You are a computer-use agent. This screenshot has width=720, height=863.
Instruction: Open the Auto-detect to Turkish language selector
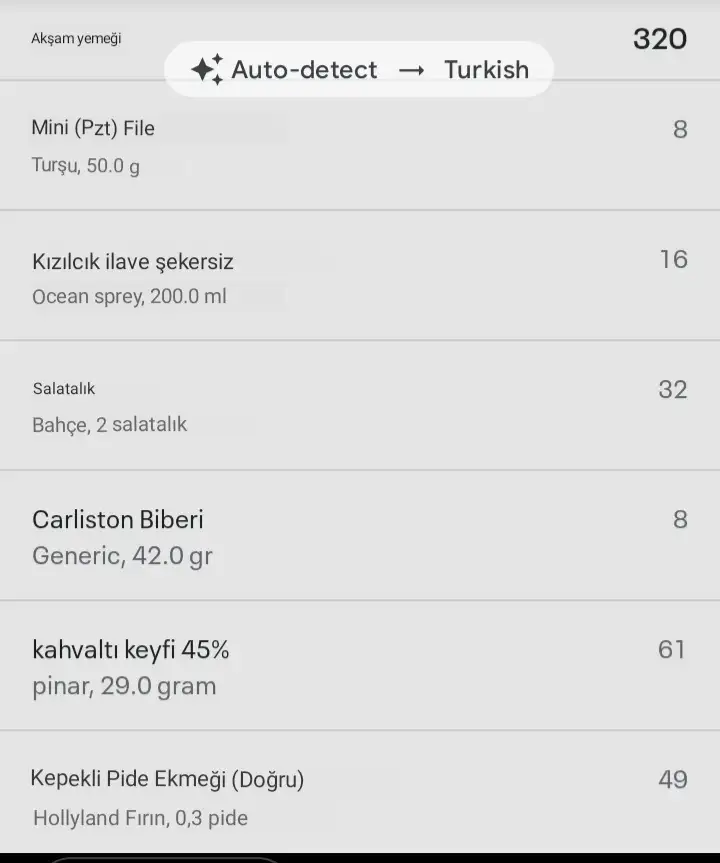[x=359, y=70]
